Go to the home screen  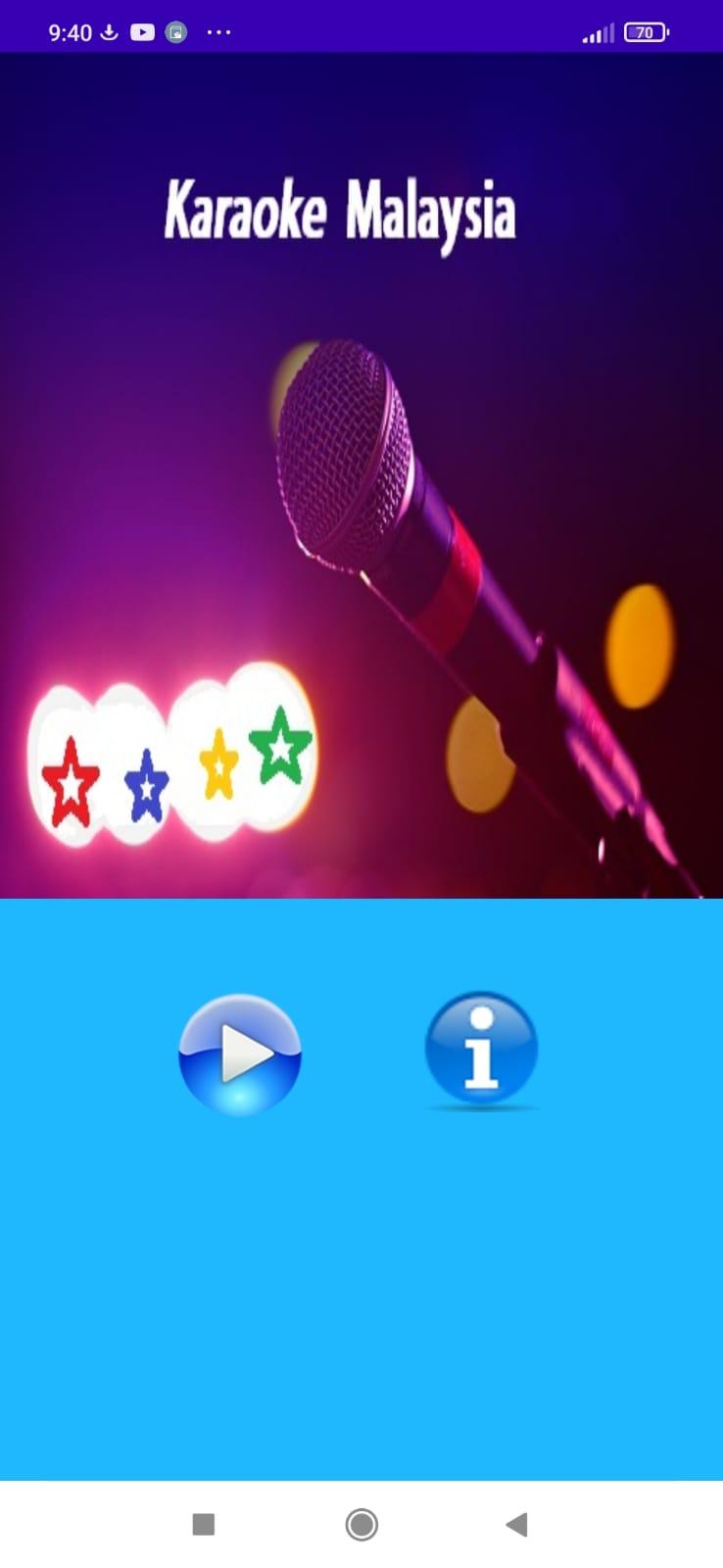pos(361,1524)
